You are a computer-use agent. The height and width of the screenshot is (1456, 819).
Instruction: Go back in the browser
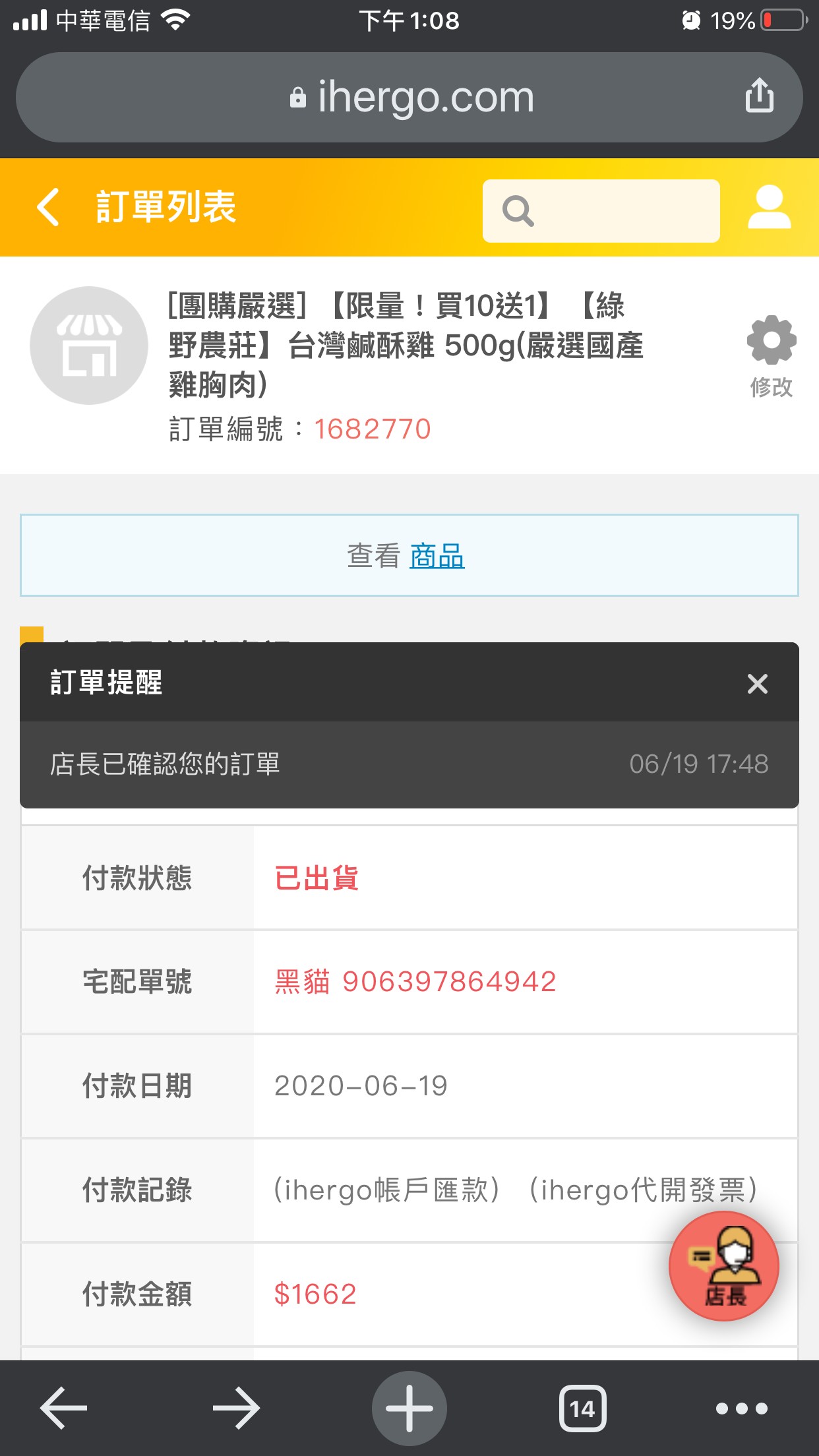click(63, 1408)
